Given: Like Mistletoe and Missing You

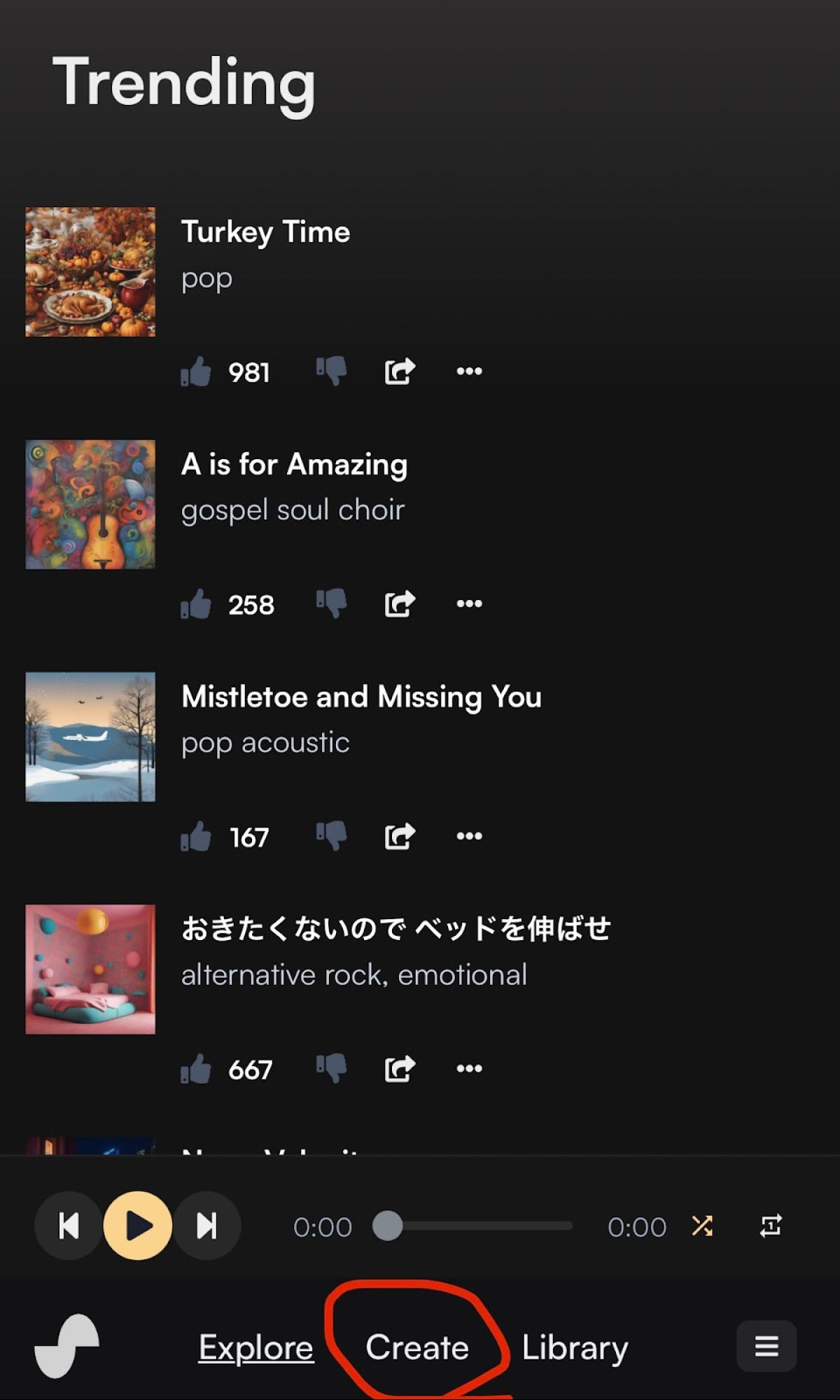Looking at the screenshot, I should 196,836.
